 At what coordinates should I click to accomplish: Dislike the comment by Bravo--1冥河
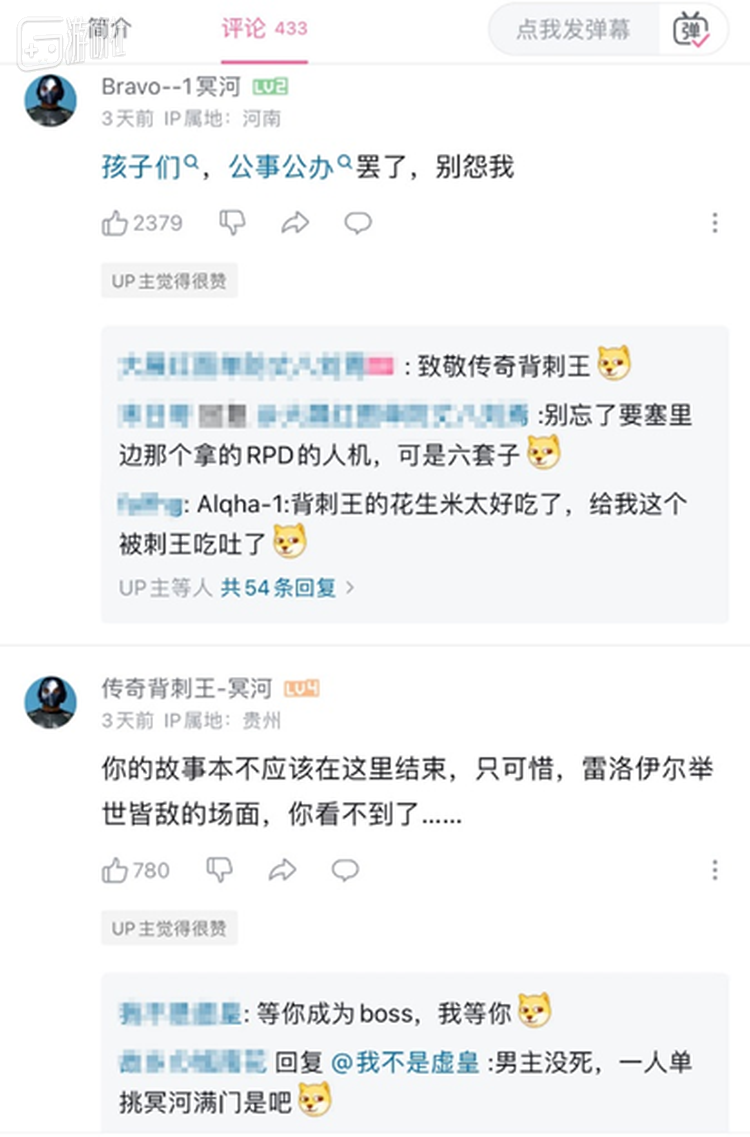[232, 223]
